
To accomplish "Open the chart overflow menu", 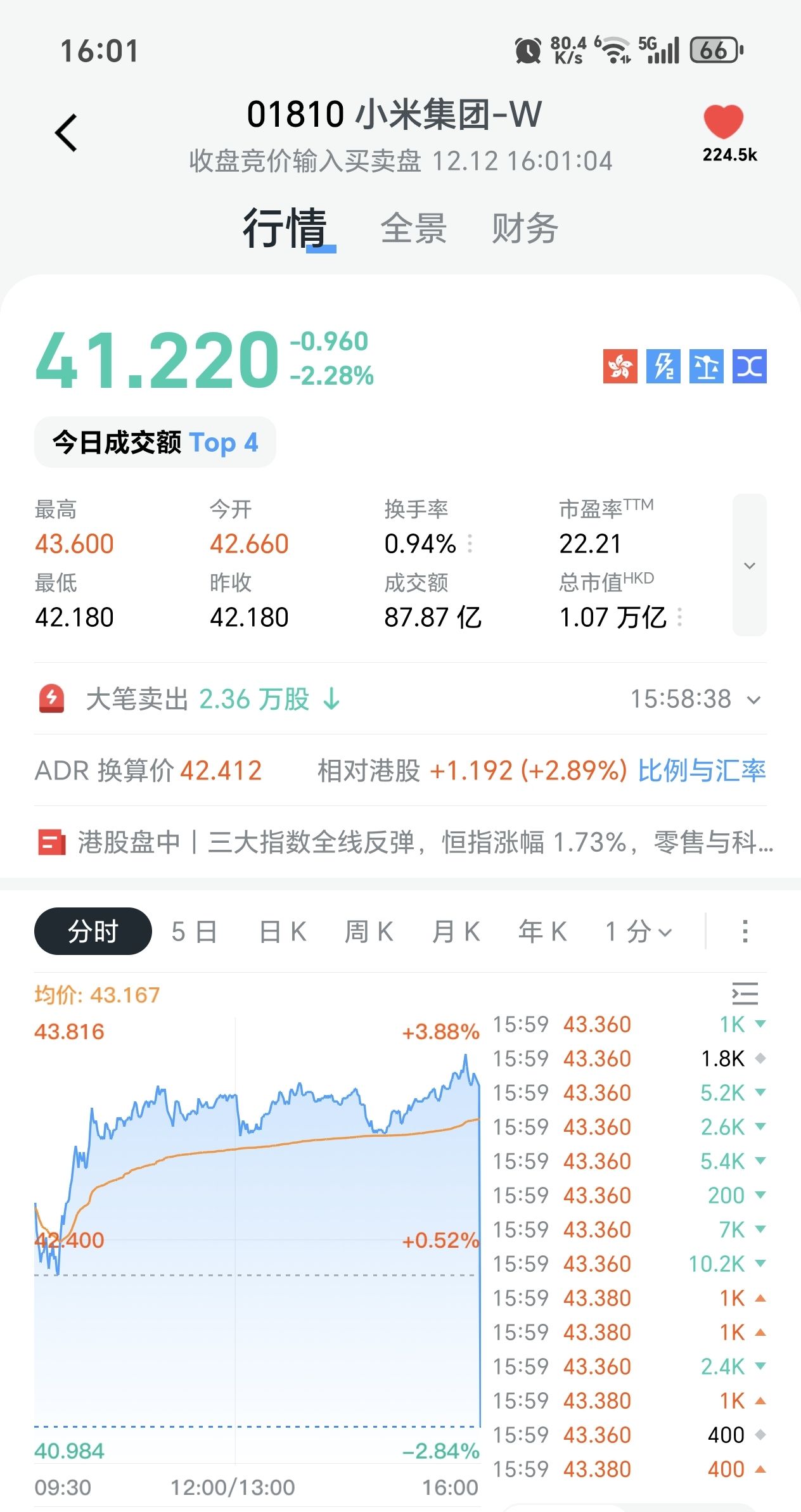I will (x=745, y=932).
